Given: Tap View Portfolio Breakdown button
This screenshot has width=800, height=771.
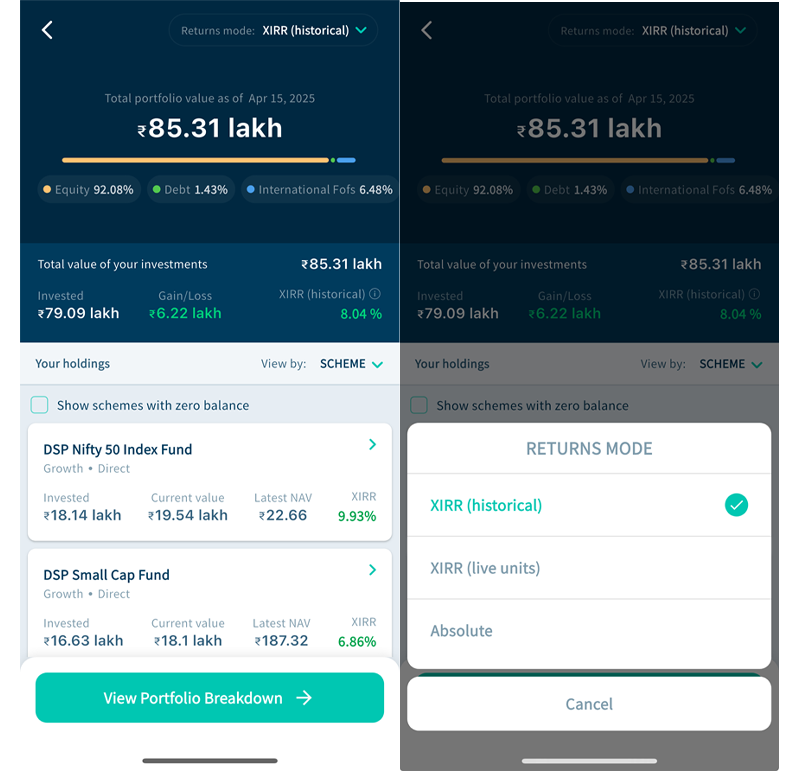Looking at the screenshot, I should pos(209,698).
